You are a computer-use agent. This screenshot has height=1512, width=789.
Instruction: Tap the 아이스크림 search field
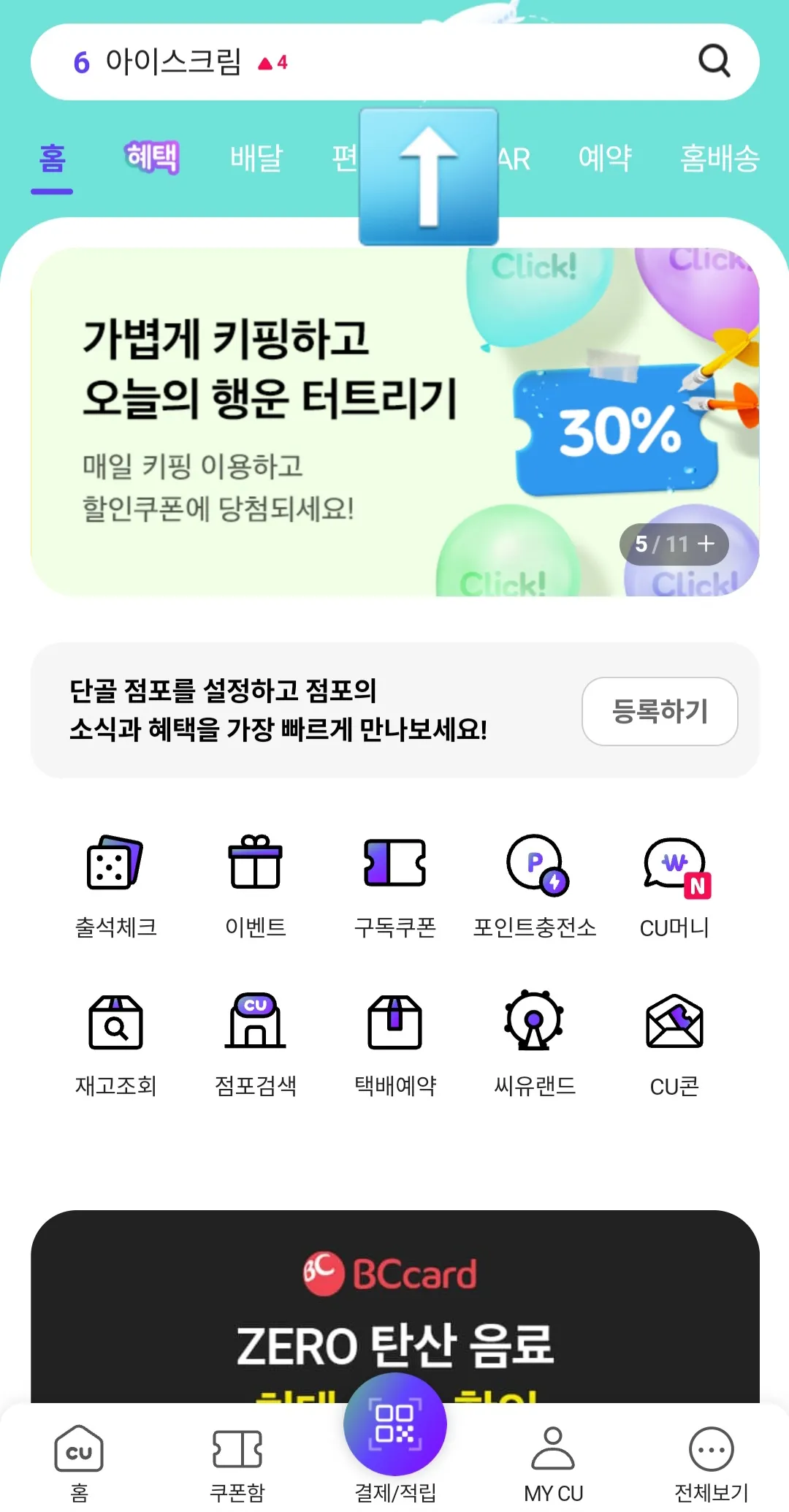coord(219,62)
